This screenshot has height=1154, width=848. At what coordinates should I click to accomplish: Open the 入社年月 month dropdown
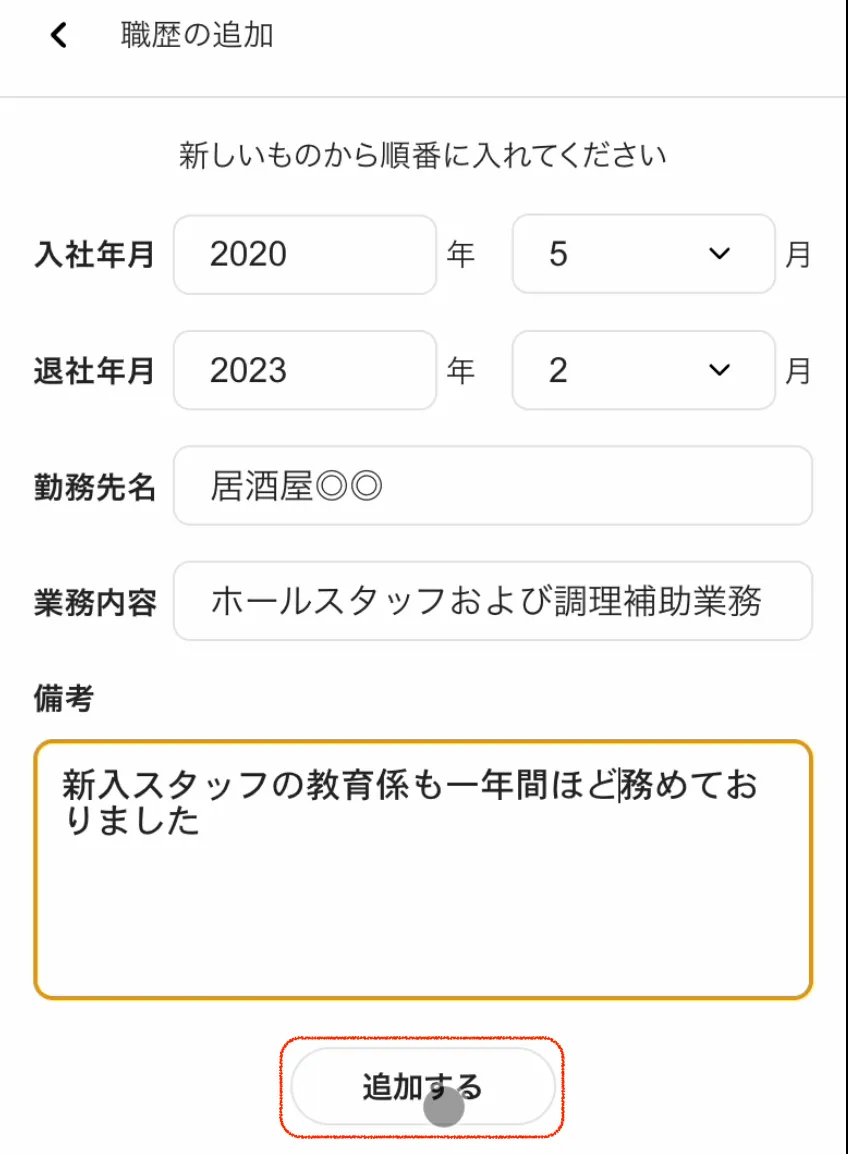coord(643,255)
